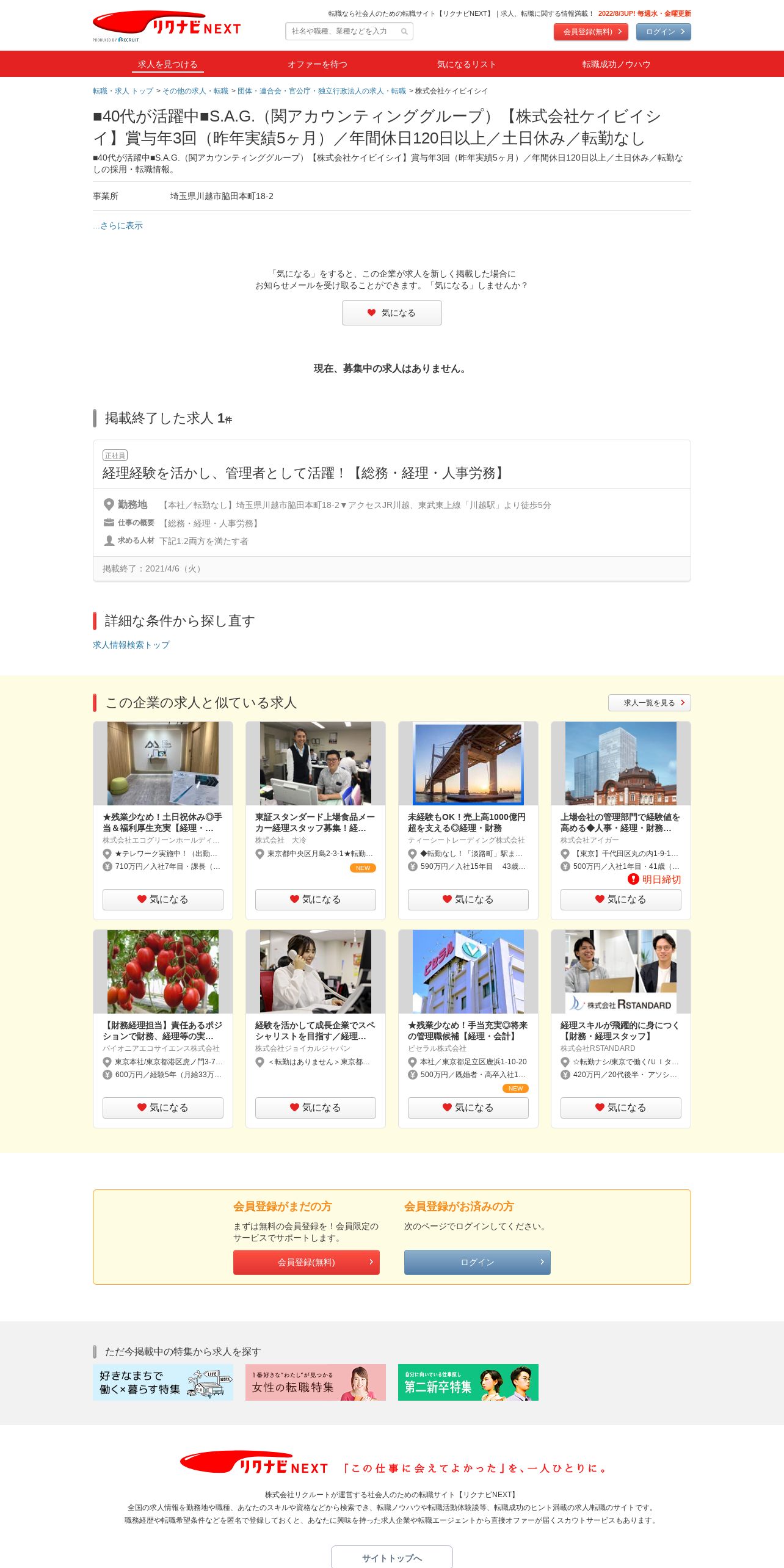Focus the company or job search box
Screen dimensions: 784x1568
click(349, 31)
